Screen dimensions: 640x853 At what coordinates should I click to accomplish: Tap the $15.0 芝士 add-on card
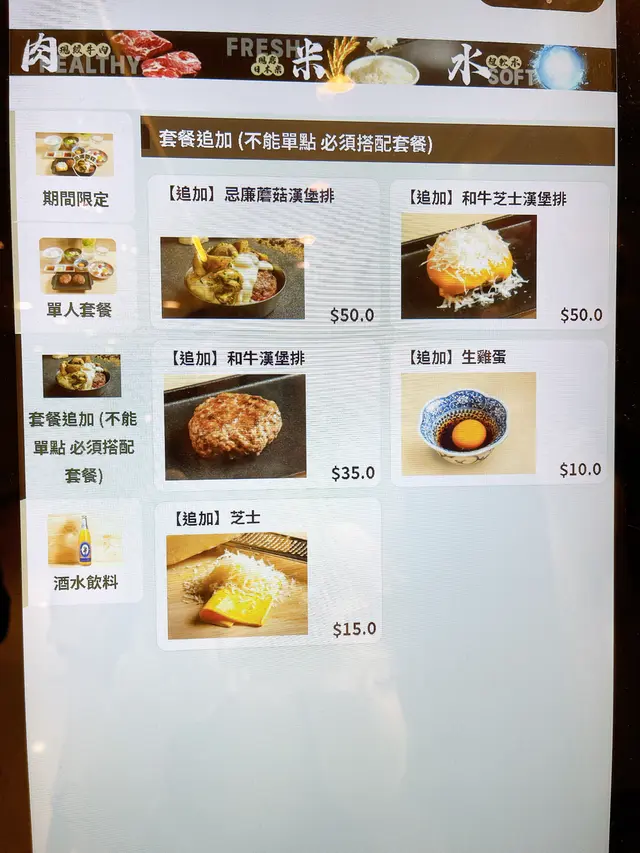coord(268,573)
